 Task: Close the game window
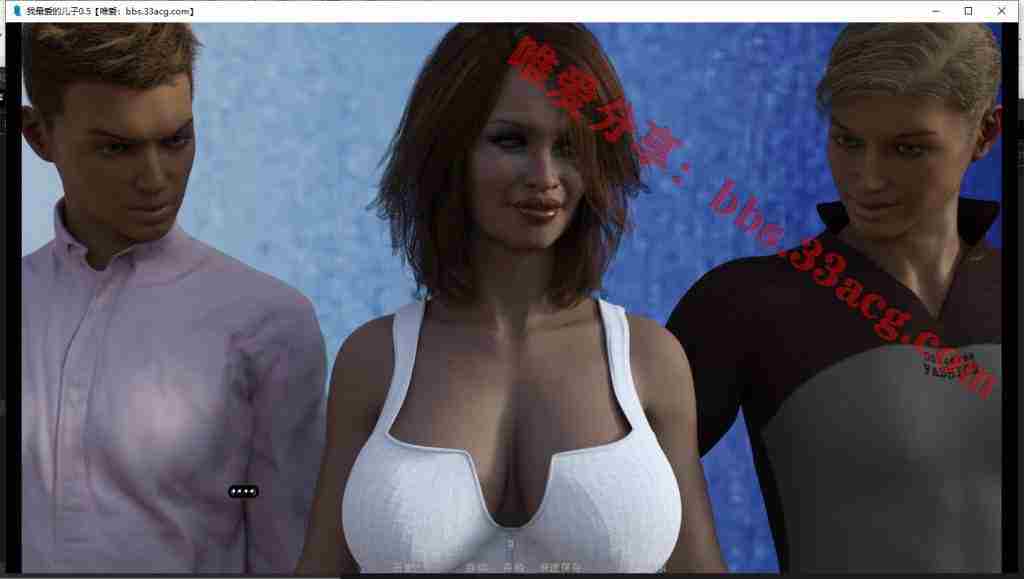tap(1002, 11)
